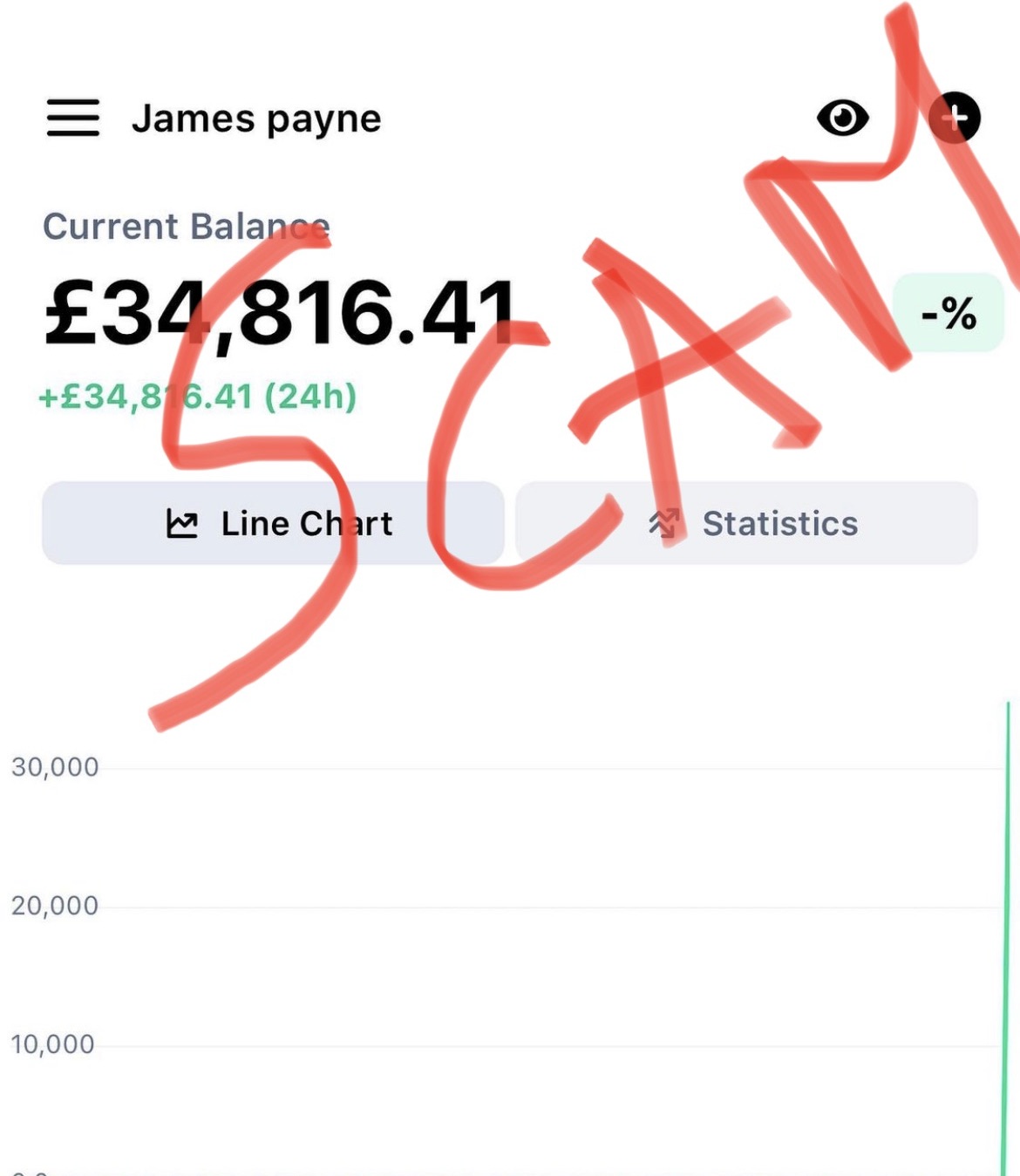
Task: Toggle balance visibility with the eye icon
Action: [x=842, y=118]
